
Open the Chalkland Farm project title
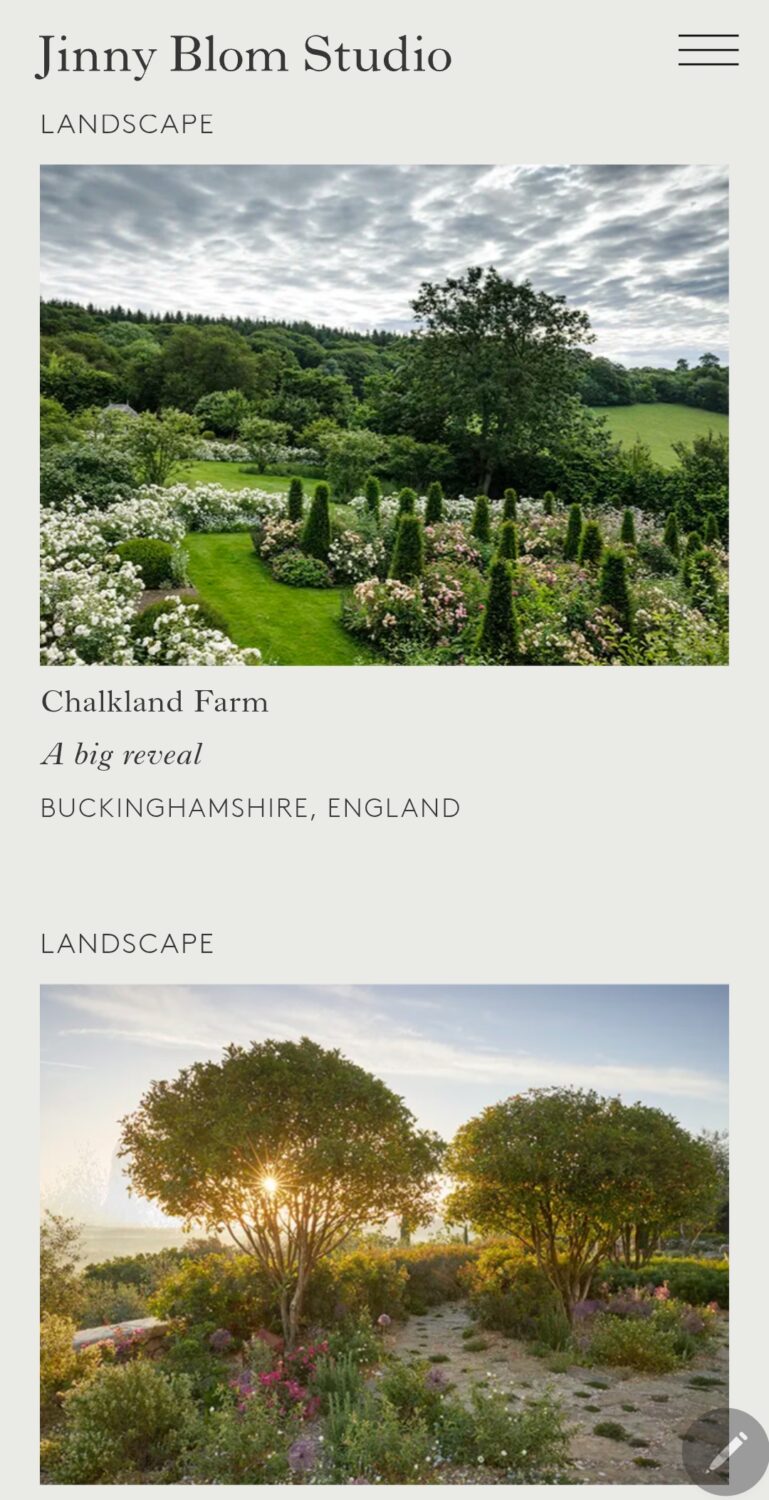pos(155,702)
